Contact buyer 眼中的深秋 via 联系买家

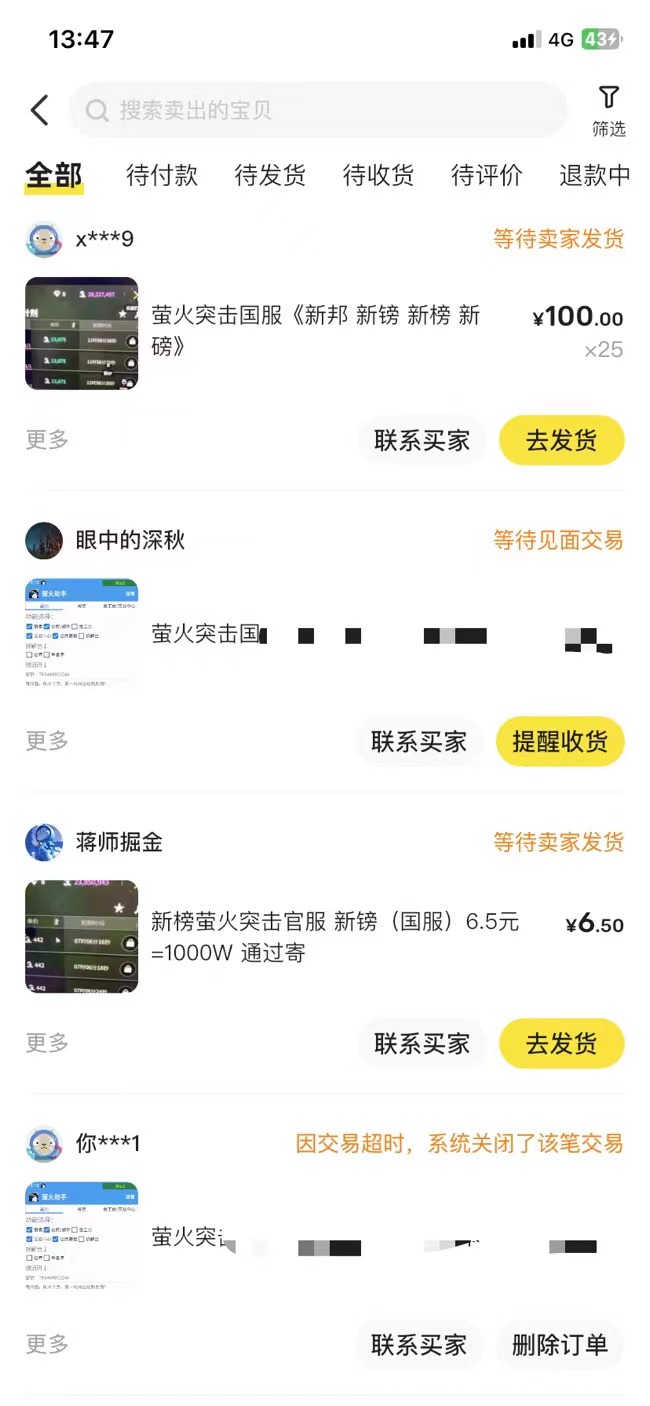(419, 742)
